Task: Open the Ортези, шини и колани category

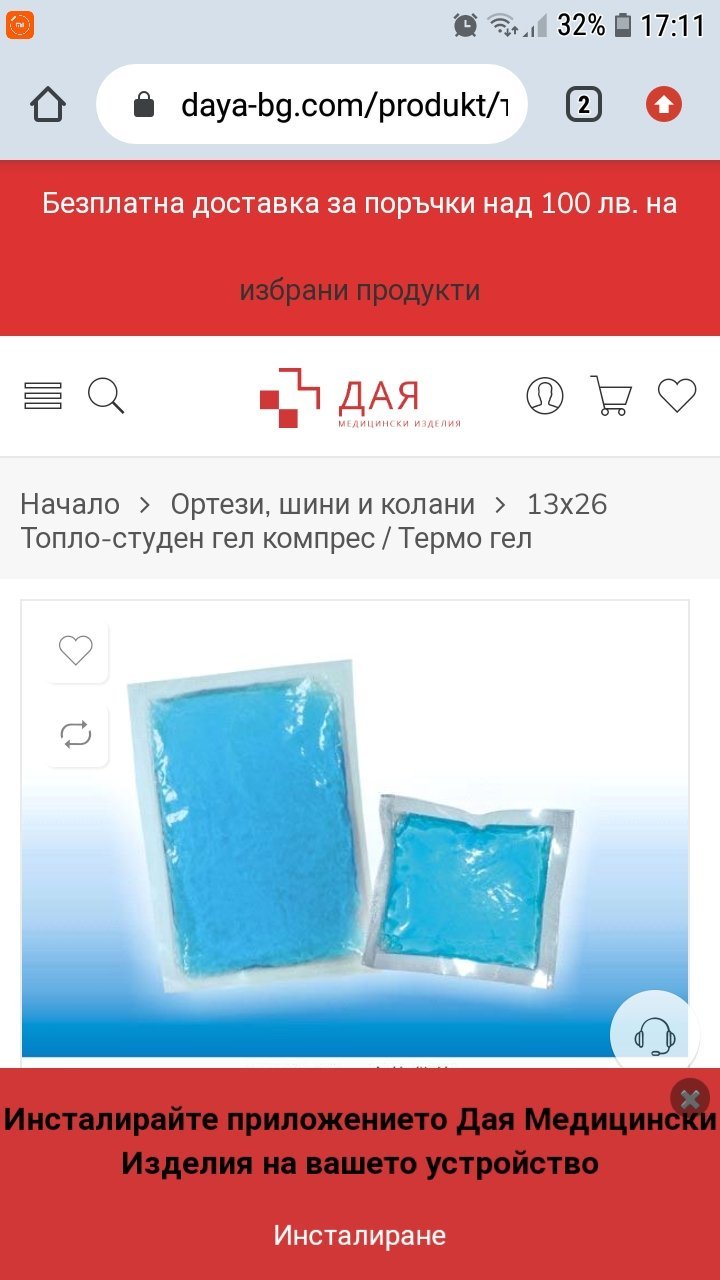Action: [322, 504]
